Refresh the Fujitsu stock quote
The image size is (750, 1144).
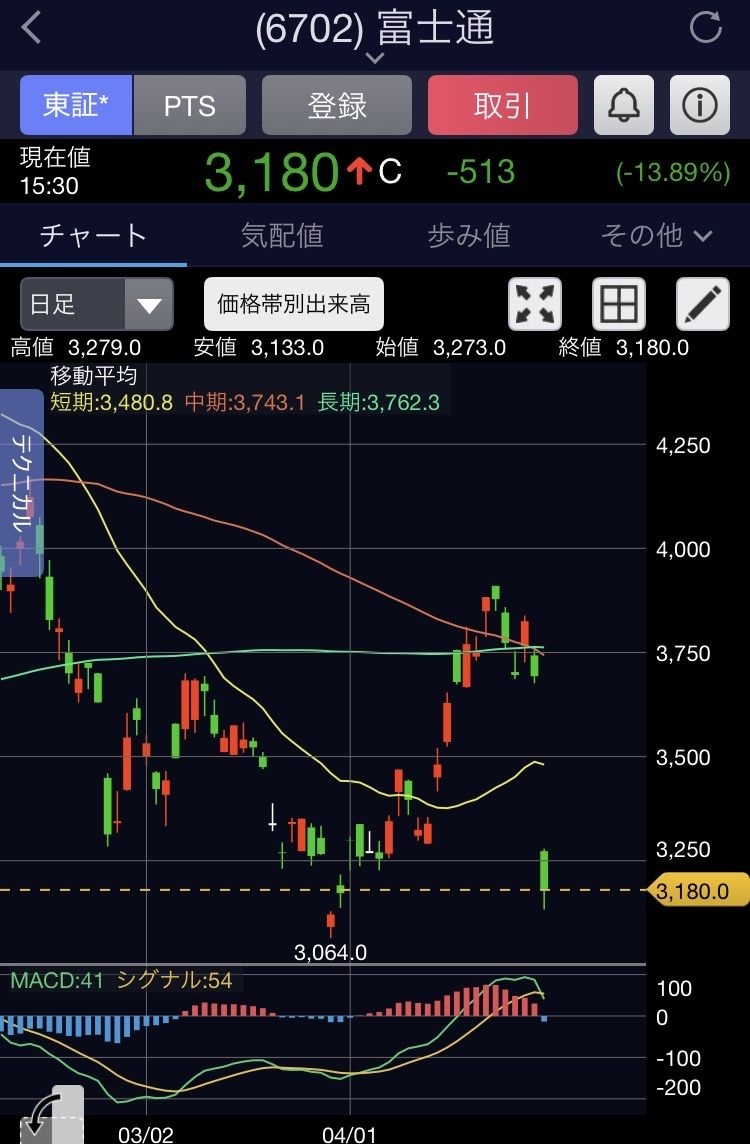click(705, 28)
